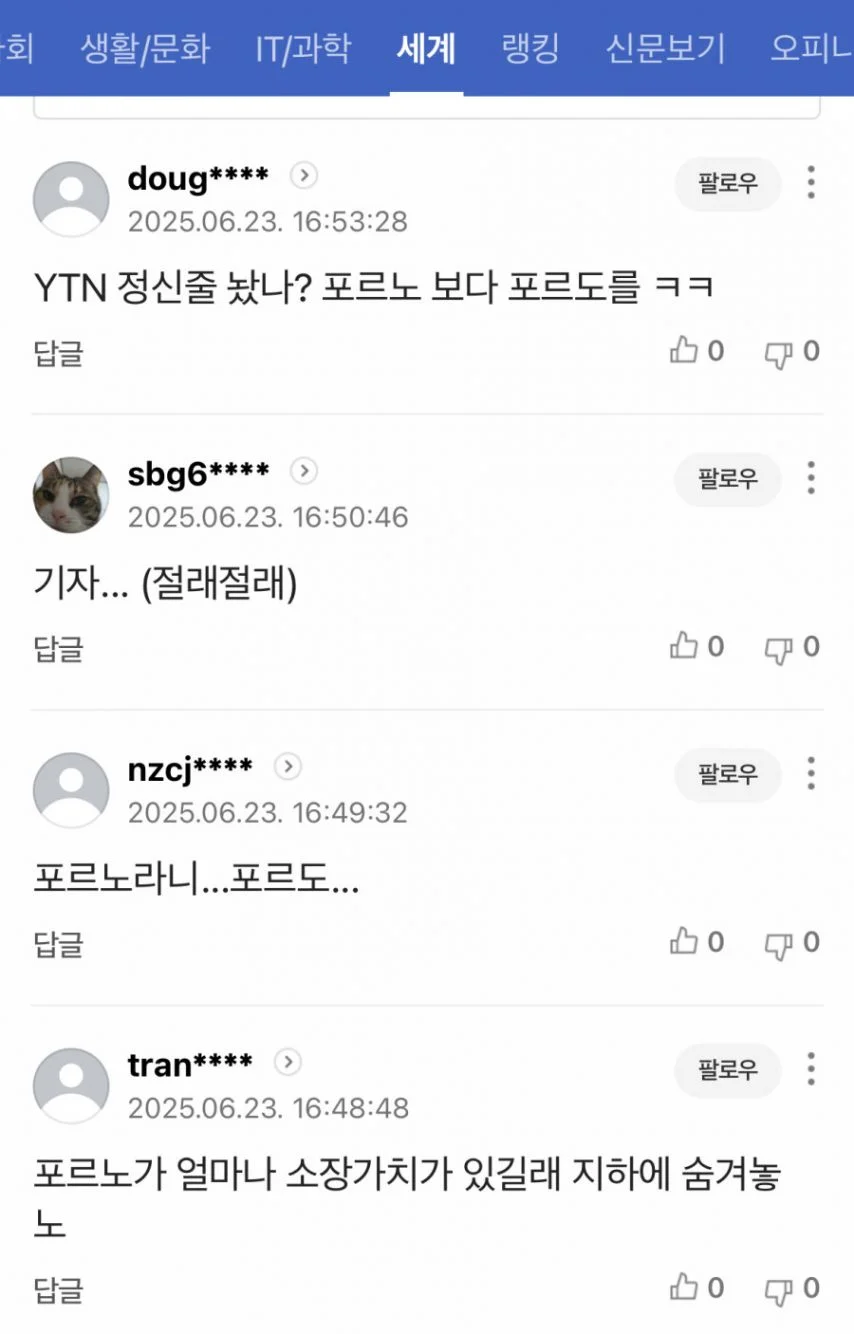Image resolution: width=854 pixels, height=1334 pixels.
Task: Open overflow menu on doug****'s comment
Action: coord(811,182)
